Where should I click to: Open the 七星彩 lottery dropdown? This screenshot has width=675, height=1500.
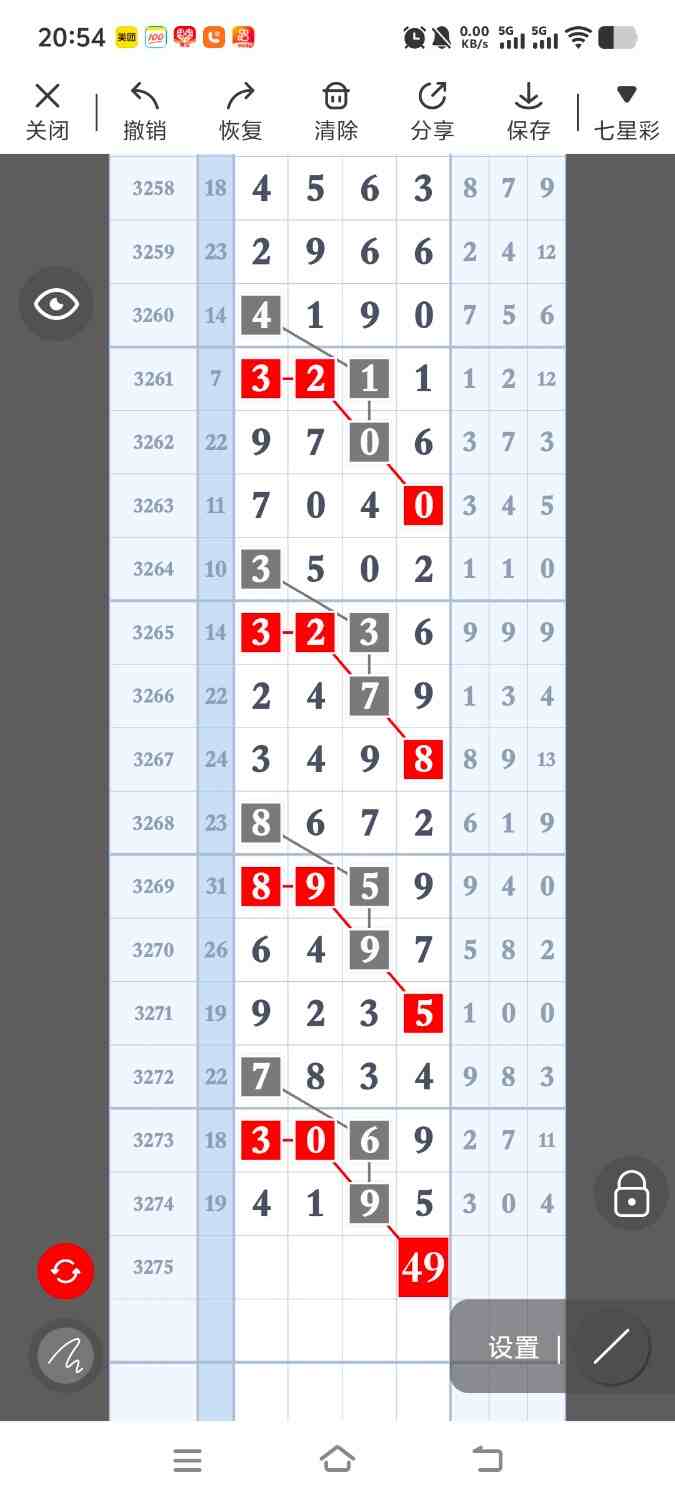click(626, 111)
